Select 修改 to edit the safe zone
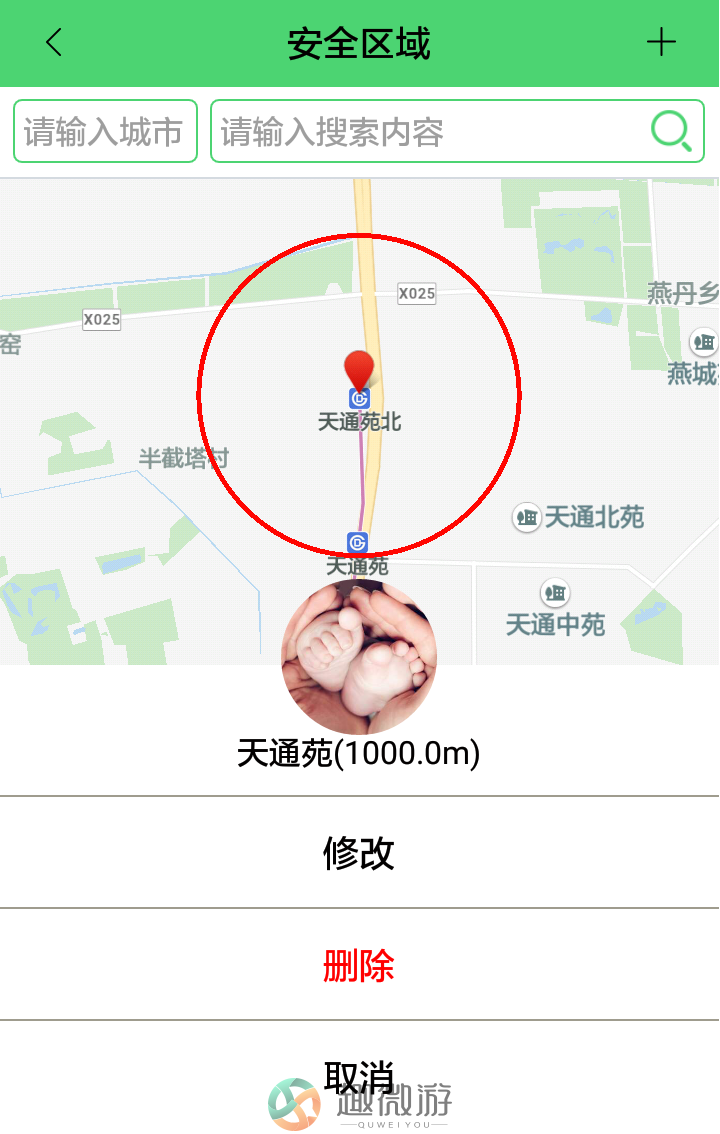 [x=359, y=853]
